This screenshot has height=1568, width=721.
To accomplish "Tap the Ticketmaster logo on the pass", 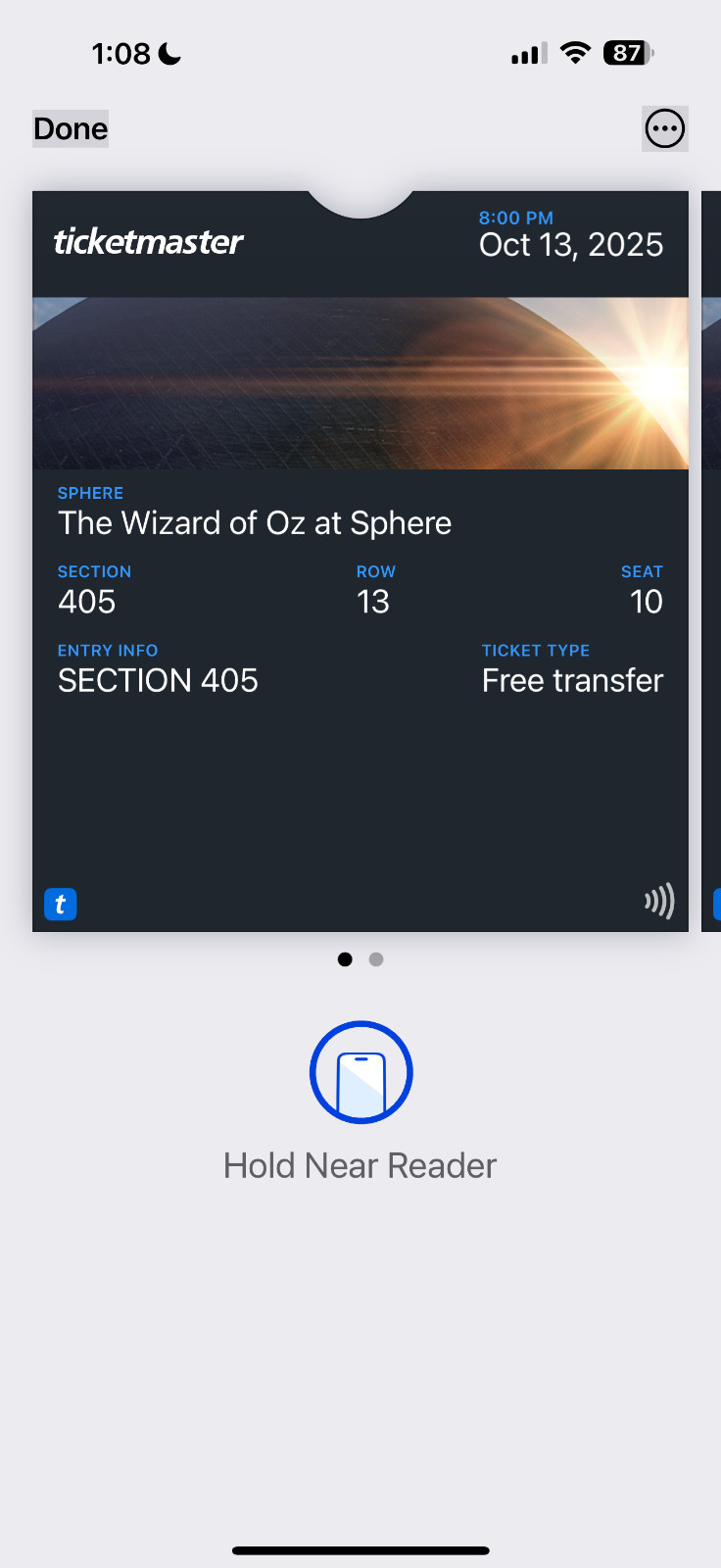I will 148,242.
